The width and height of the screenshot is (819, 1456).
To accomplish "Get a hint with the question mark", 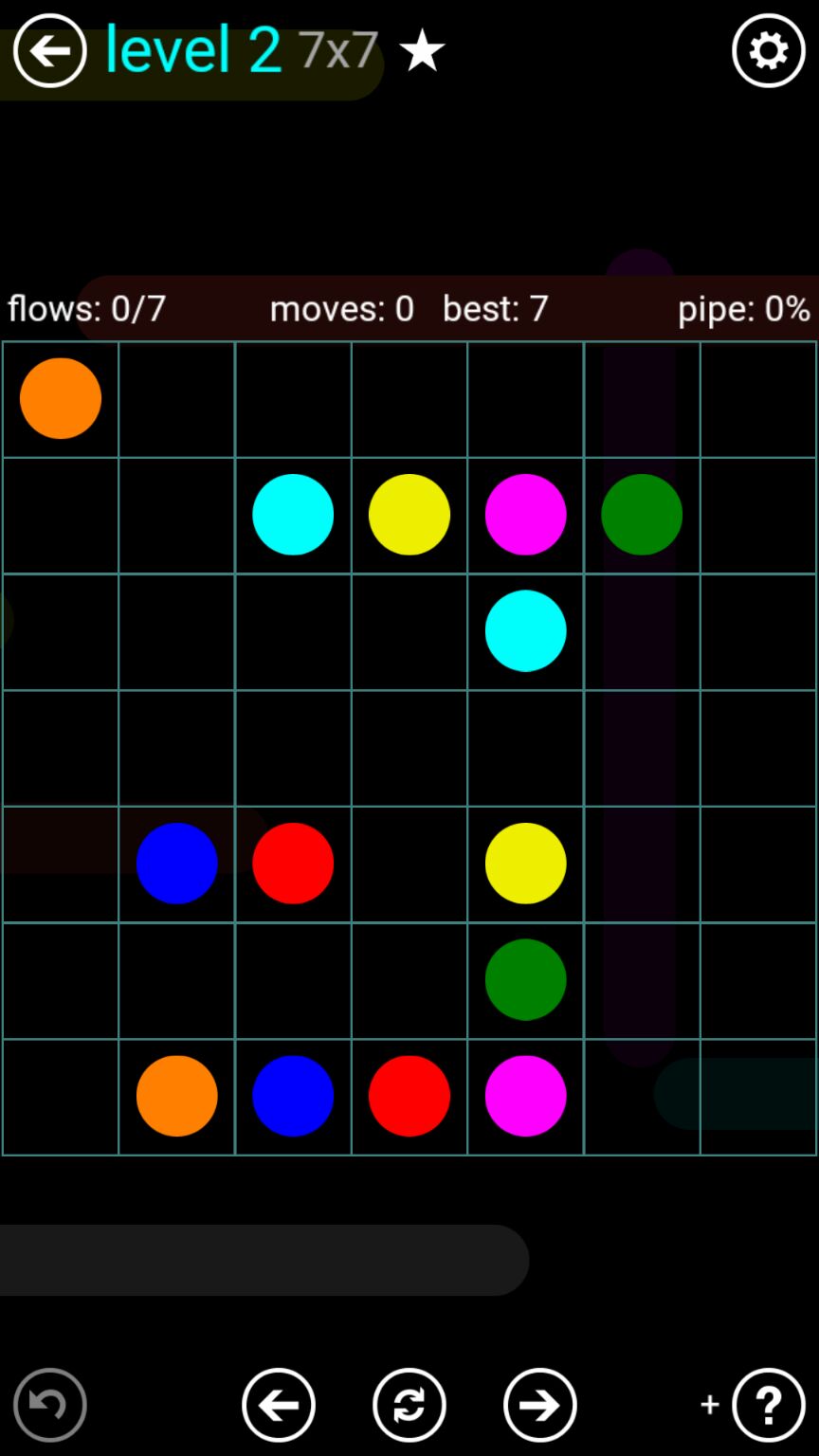I will (768, 1404).
